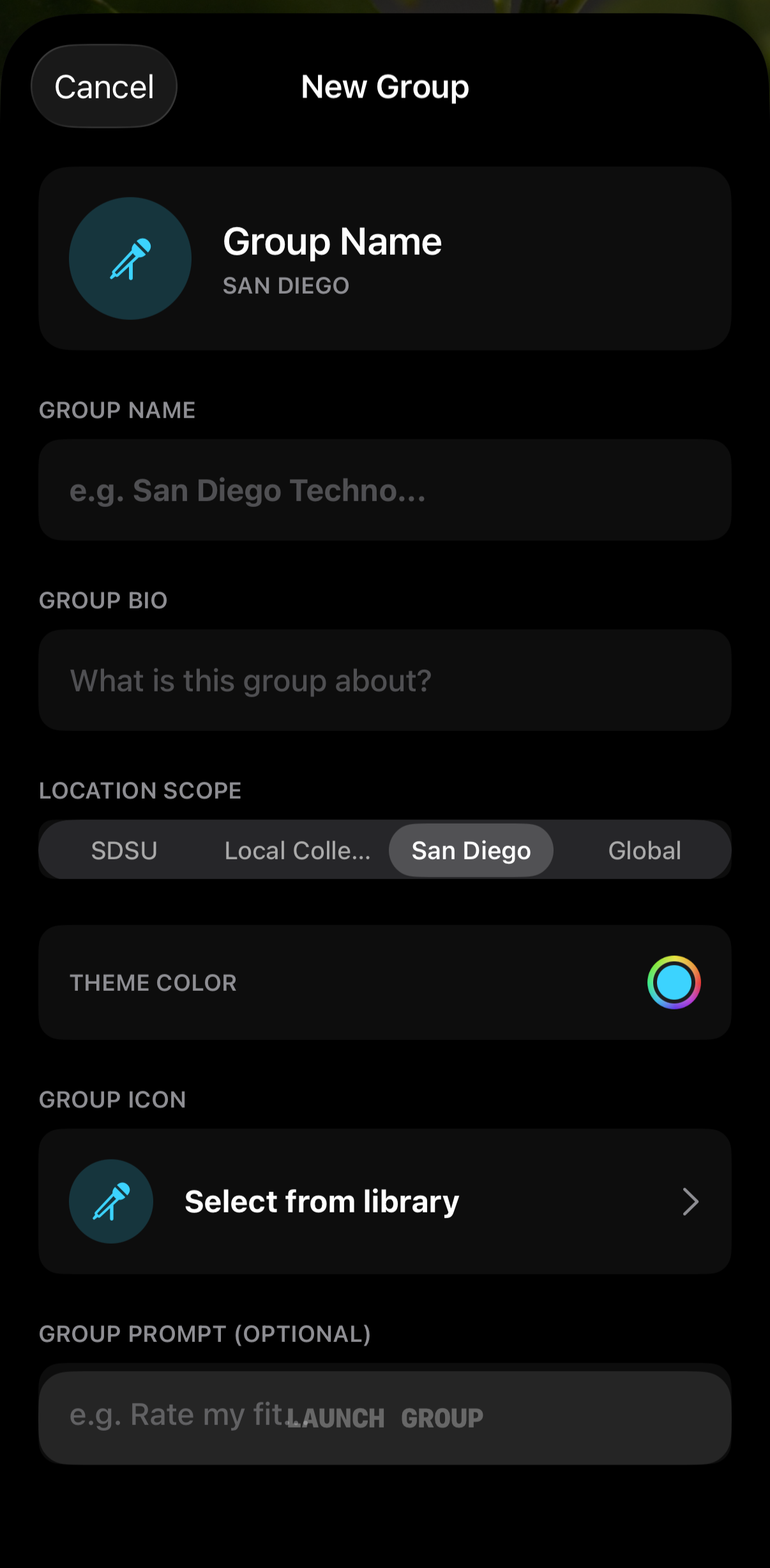This screenshot has width=770, height=1568.
Task: Focus the Group Bio text field
Action: (x=384, y=681)
